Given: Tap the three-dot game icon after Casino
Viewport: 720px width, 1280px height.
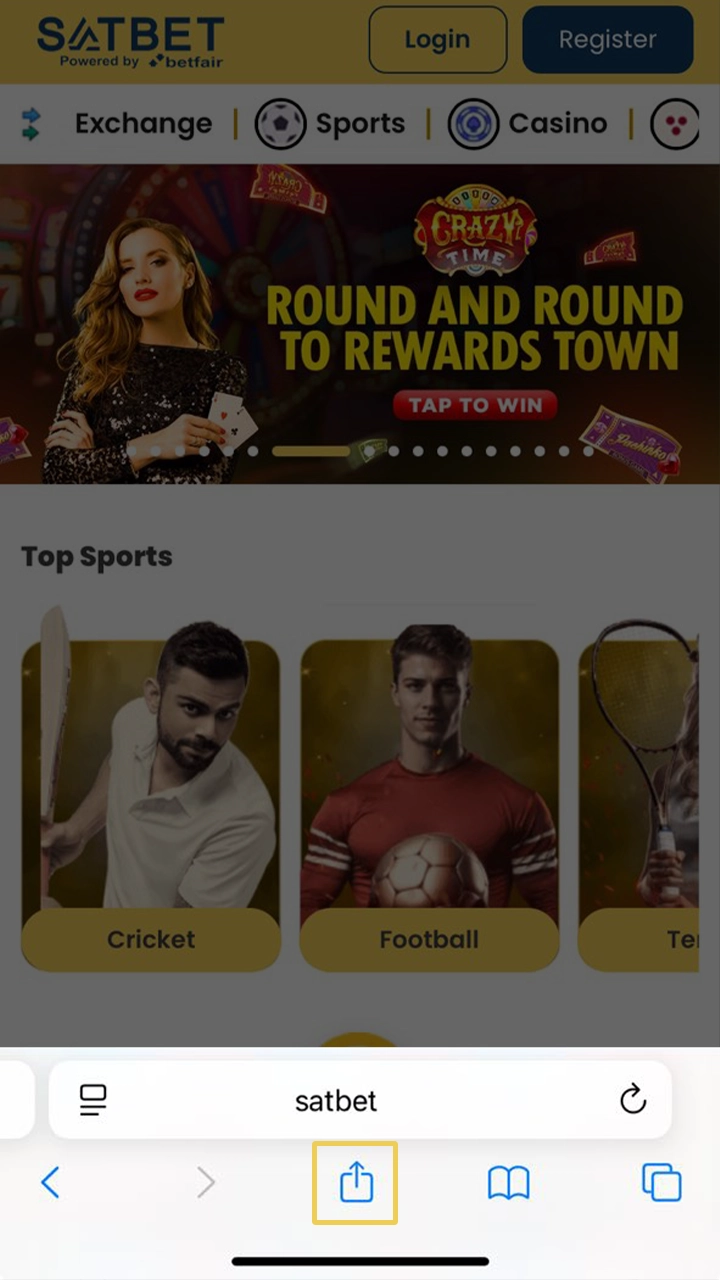Looking at the screenshot, I should click(x=676, y=123).
